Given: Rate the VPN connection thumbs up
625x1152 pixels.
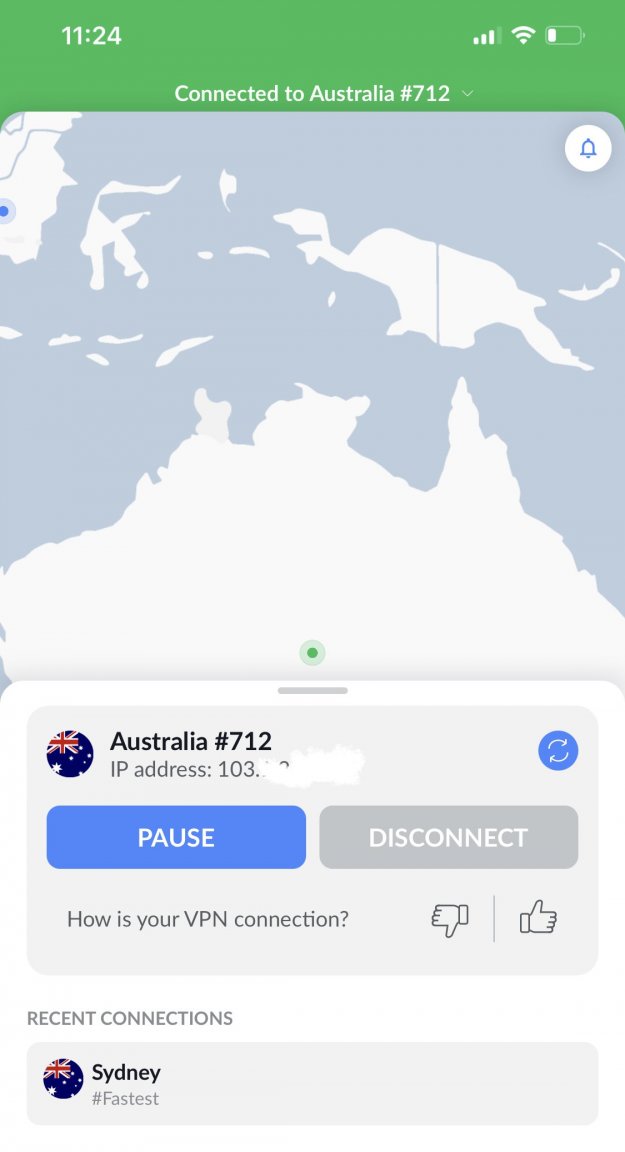Looking at the screenshot, I should [x=538, y=918].
